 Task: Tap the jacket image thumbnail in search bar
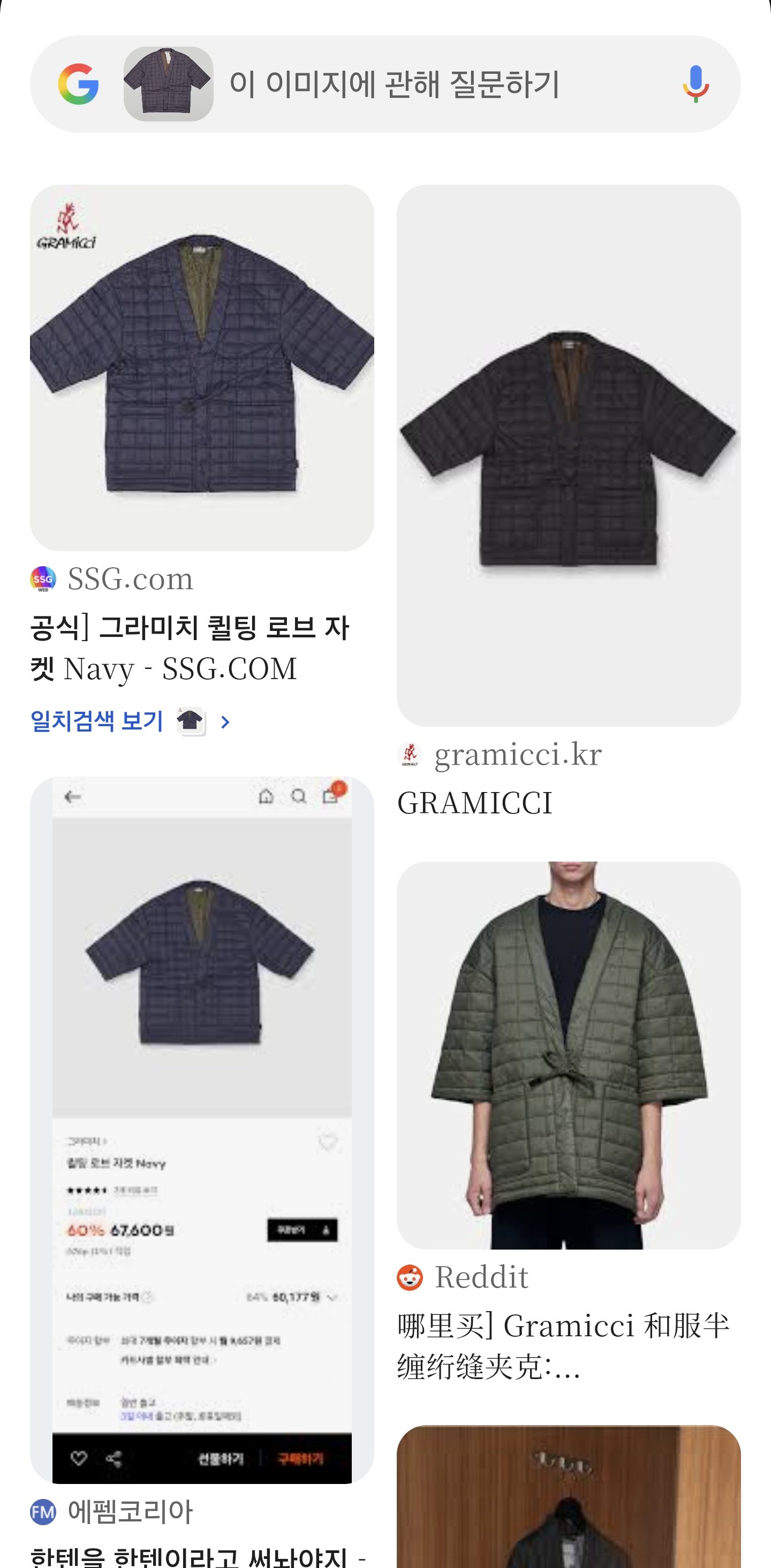[168, 84]
